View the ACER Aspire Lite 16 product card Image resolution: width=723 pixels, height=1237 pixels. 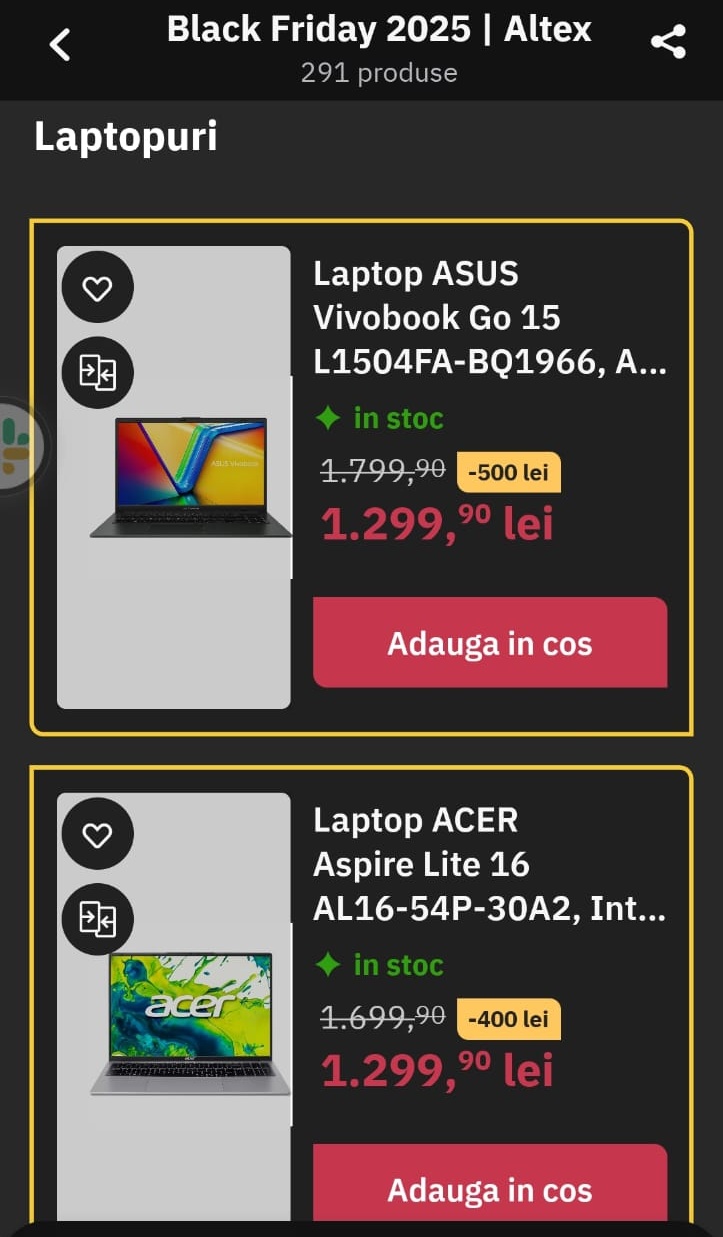[x=489, y=864]
